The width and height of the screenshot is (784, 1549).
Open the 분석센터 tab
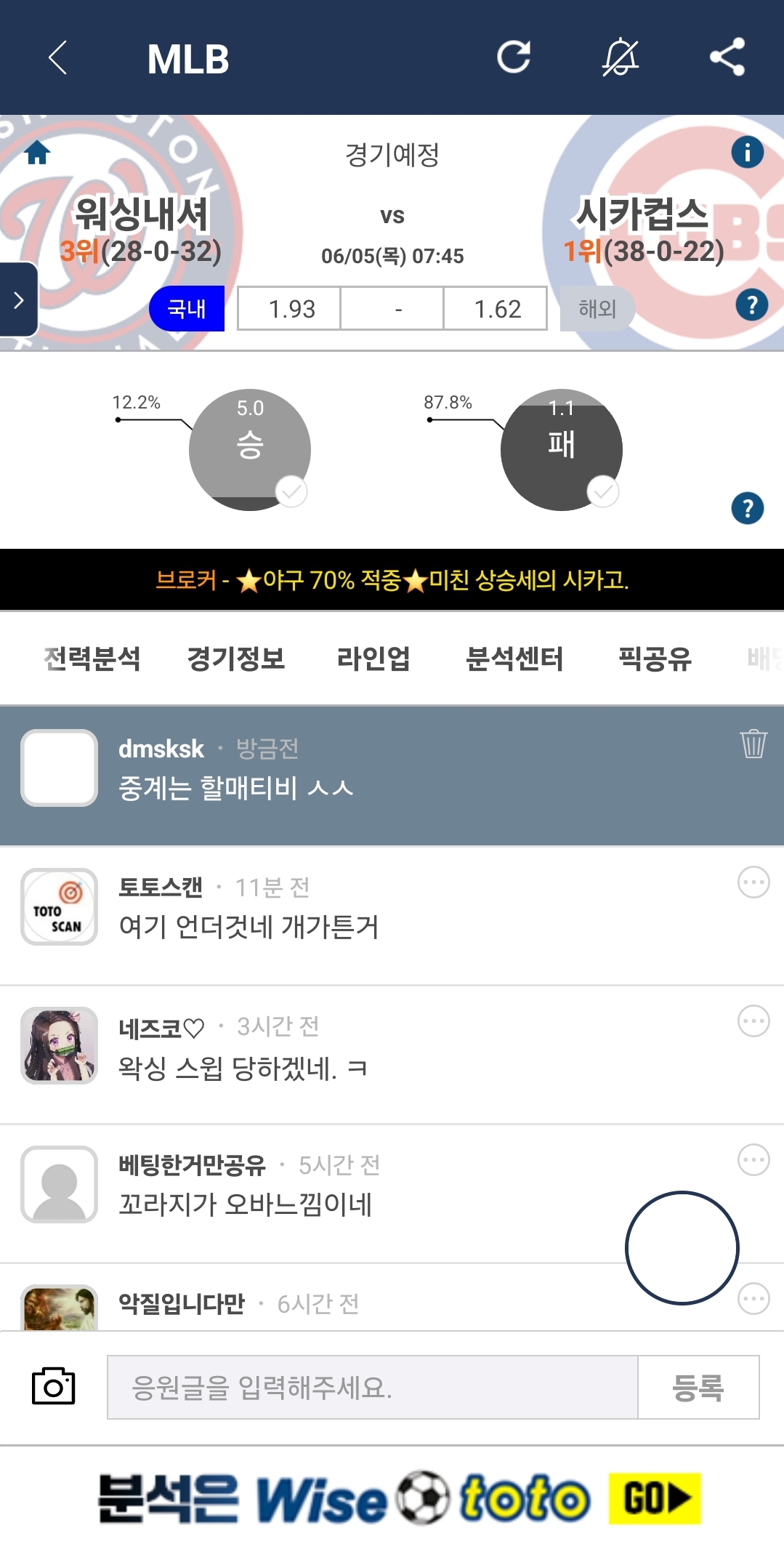[x=514, y=659]
